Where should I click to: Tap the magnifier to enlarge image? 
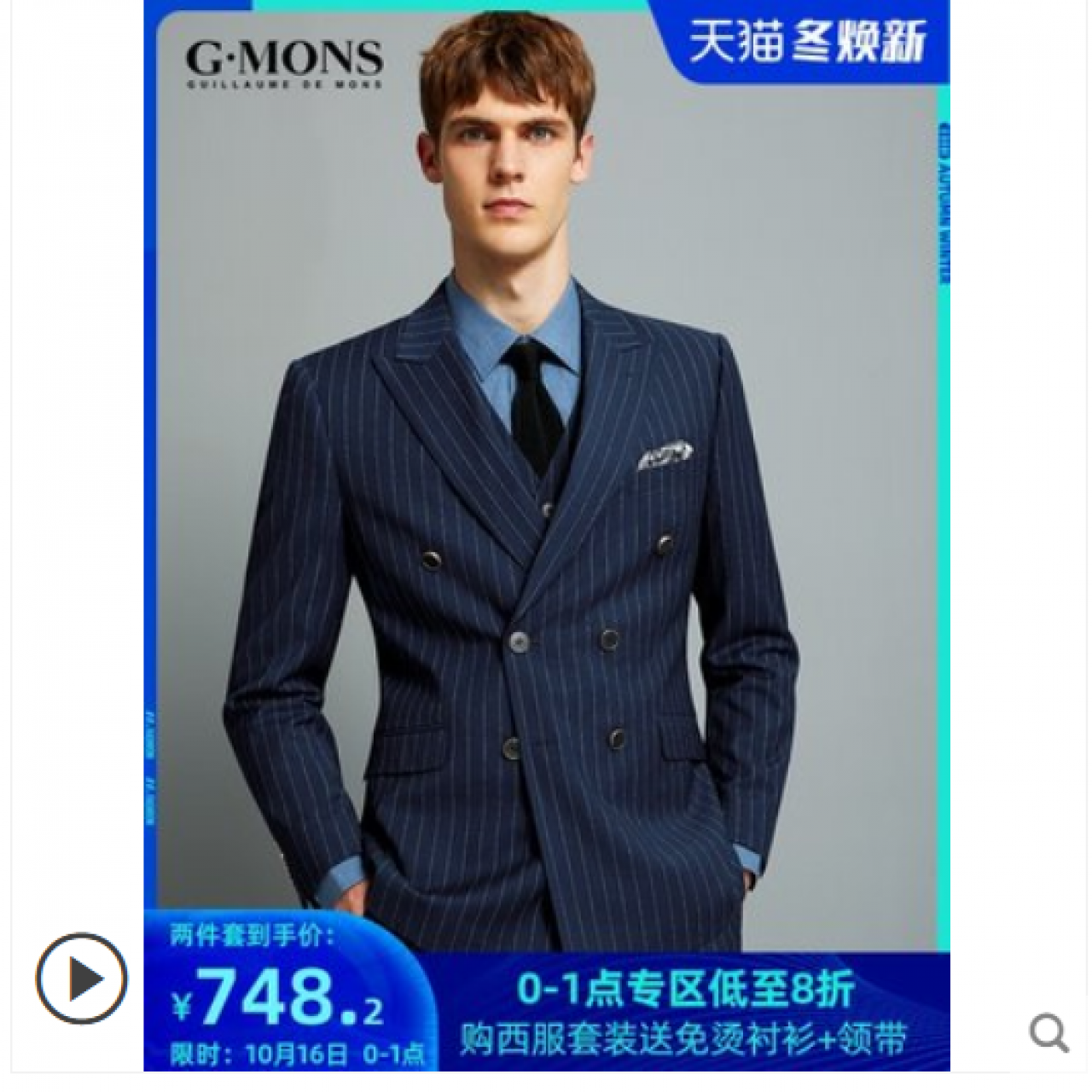tap(1048, 1033)
